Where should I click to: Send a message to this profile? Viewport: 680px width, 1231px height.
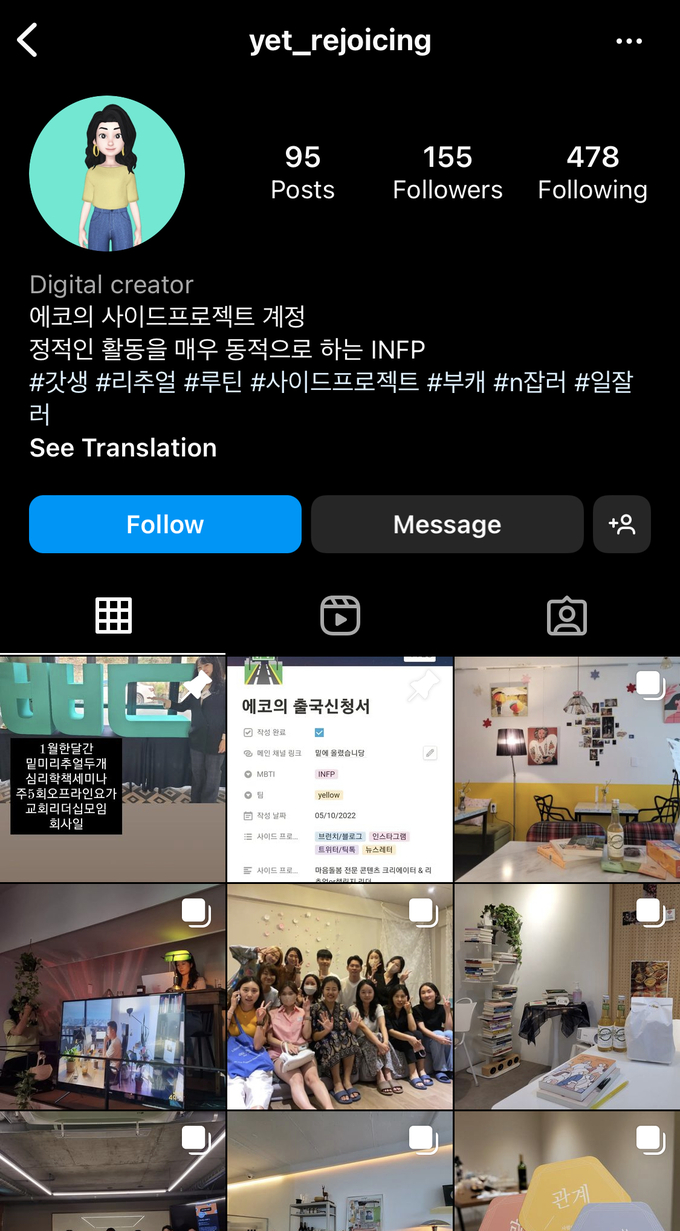(x=447, y=524)
